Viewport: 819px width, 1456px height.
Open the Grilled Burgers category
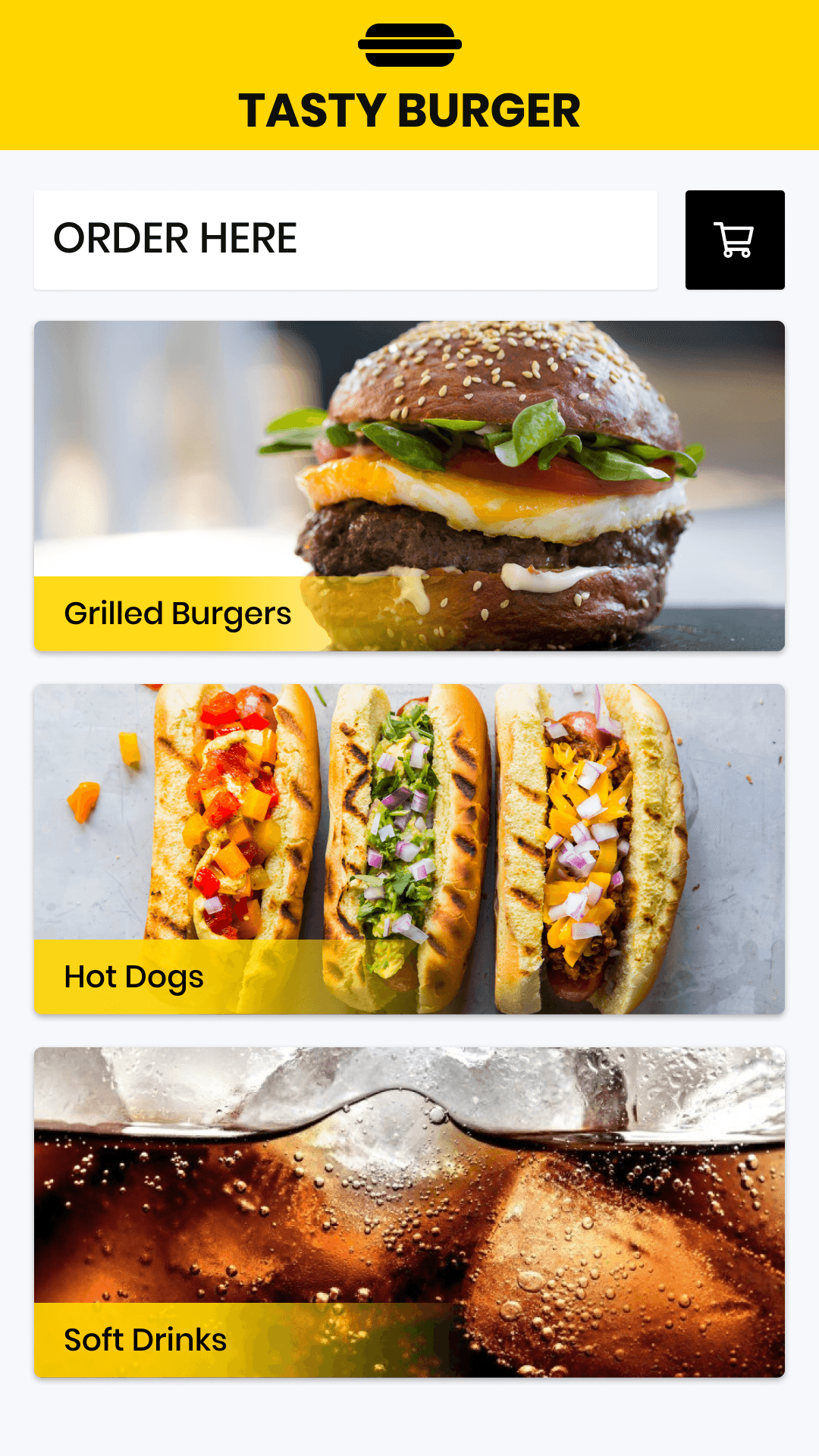tap(409, 485)
